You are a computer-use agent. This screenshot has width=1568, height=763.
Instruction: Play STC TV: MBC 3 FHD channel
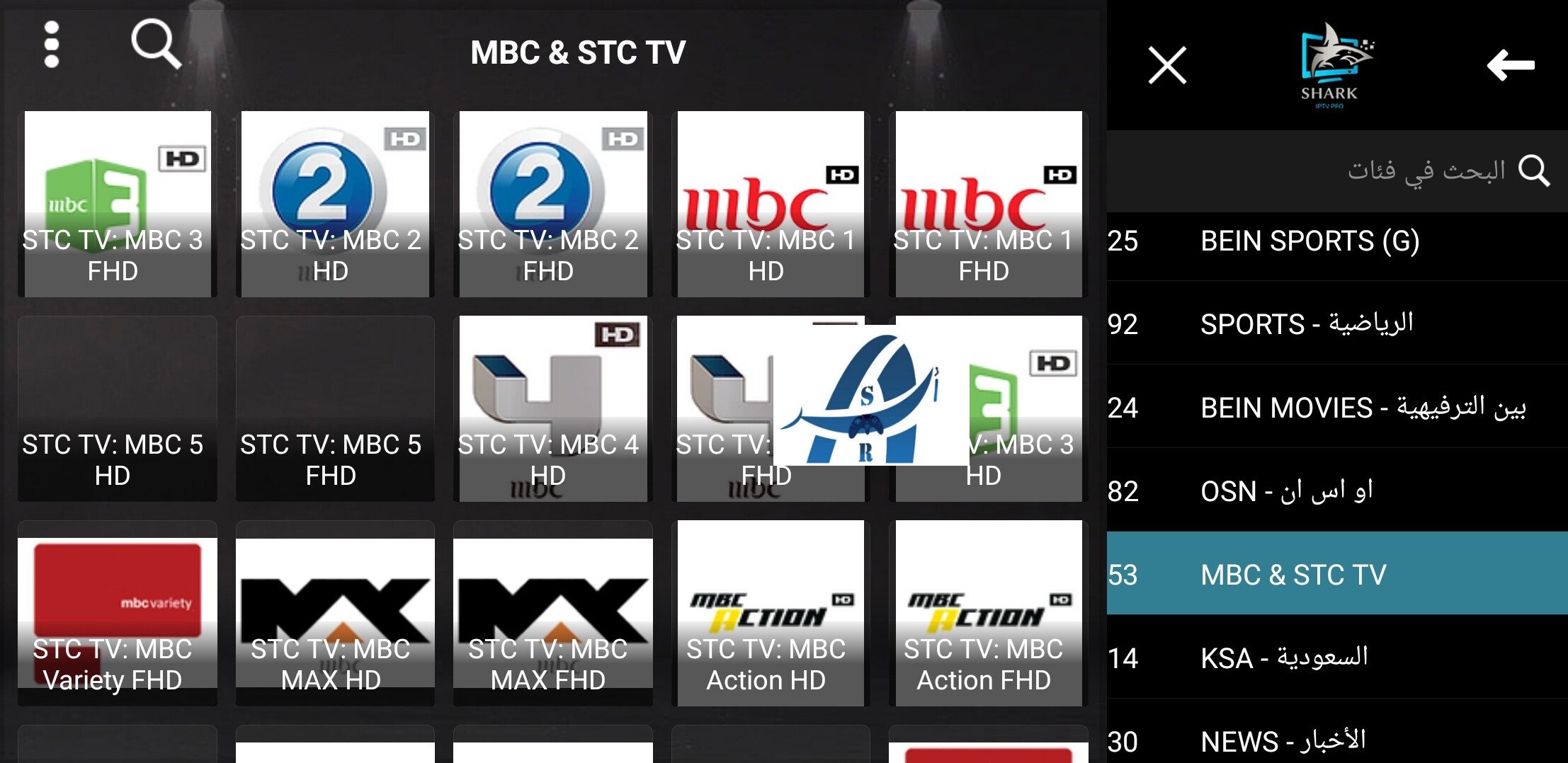117,204
